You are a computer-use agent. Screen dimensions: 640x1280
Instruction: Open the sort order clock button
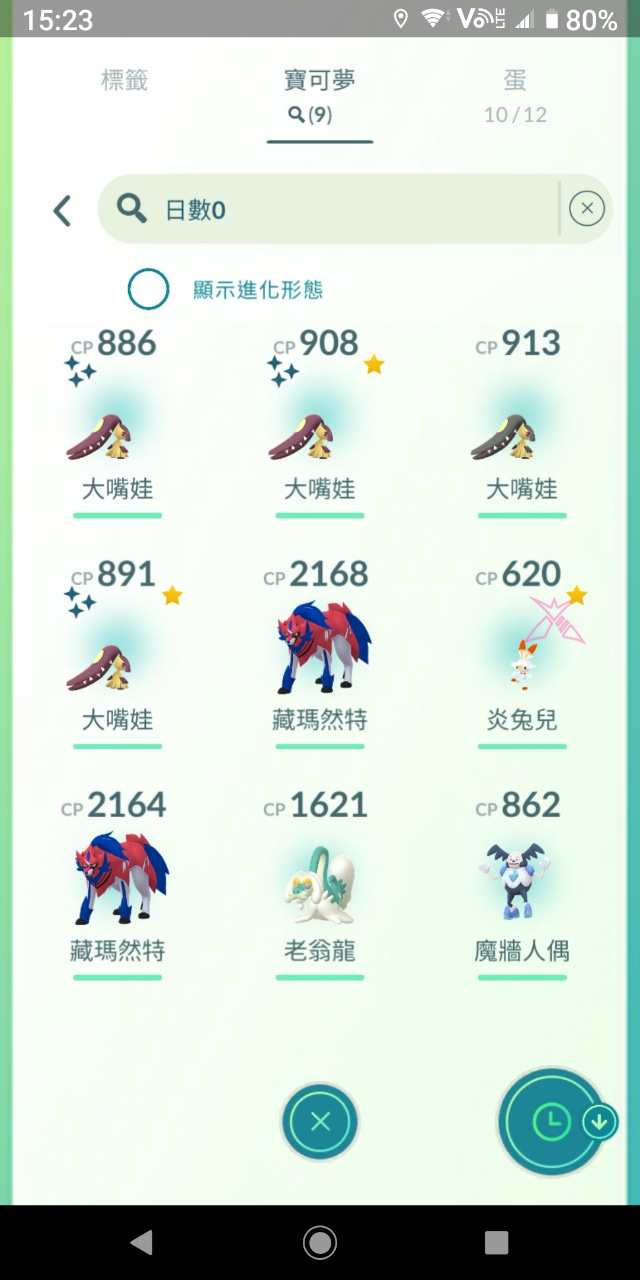(549, 1122)
